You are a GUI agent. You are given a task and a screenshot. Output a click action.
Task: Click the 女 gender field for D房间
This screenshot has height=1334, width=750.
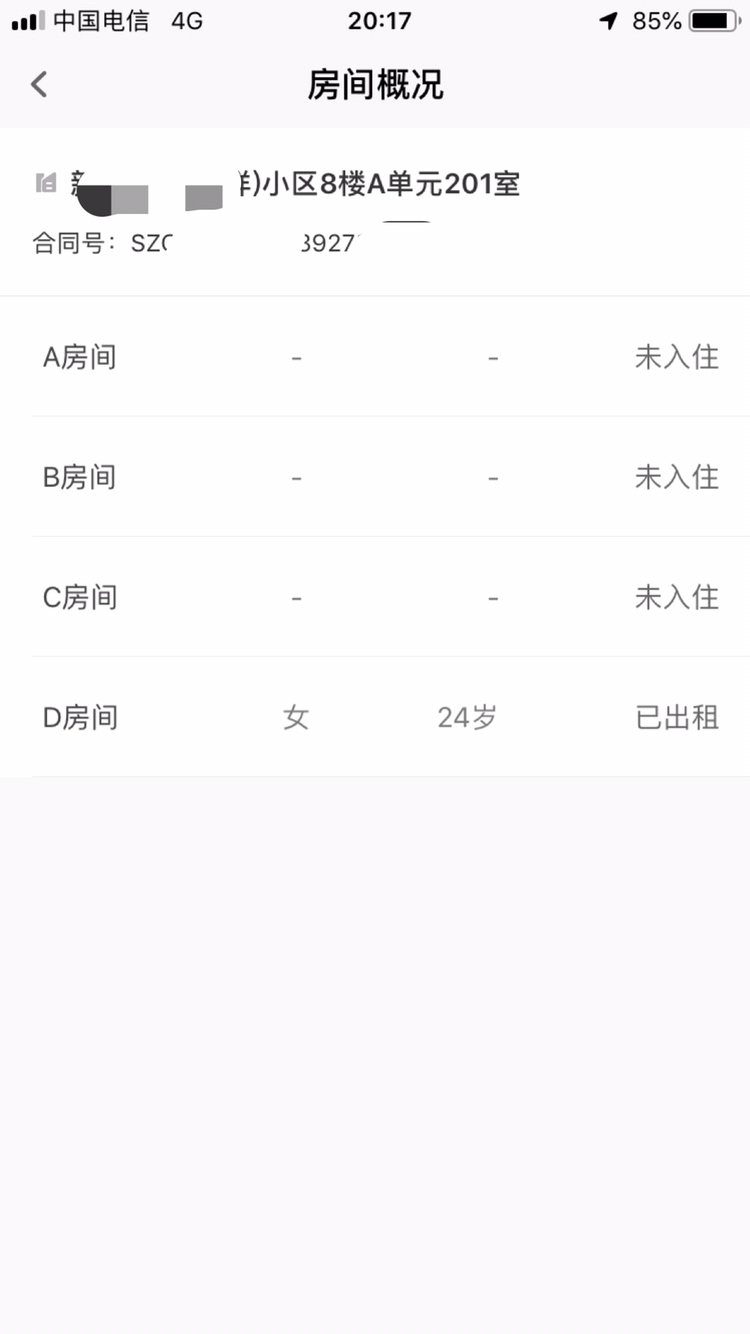click(296, 716)
